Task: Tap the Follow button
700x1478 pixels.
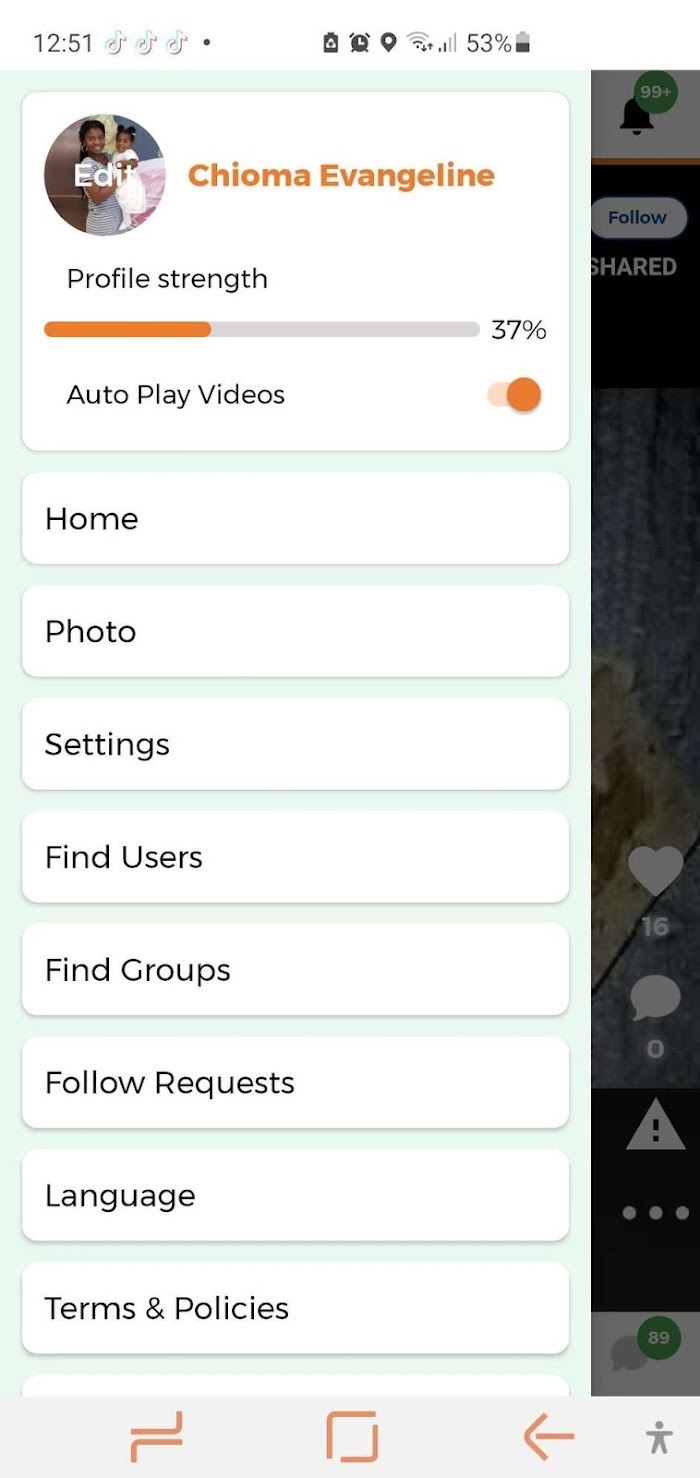Action: click(x=637, y=217)
